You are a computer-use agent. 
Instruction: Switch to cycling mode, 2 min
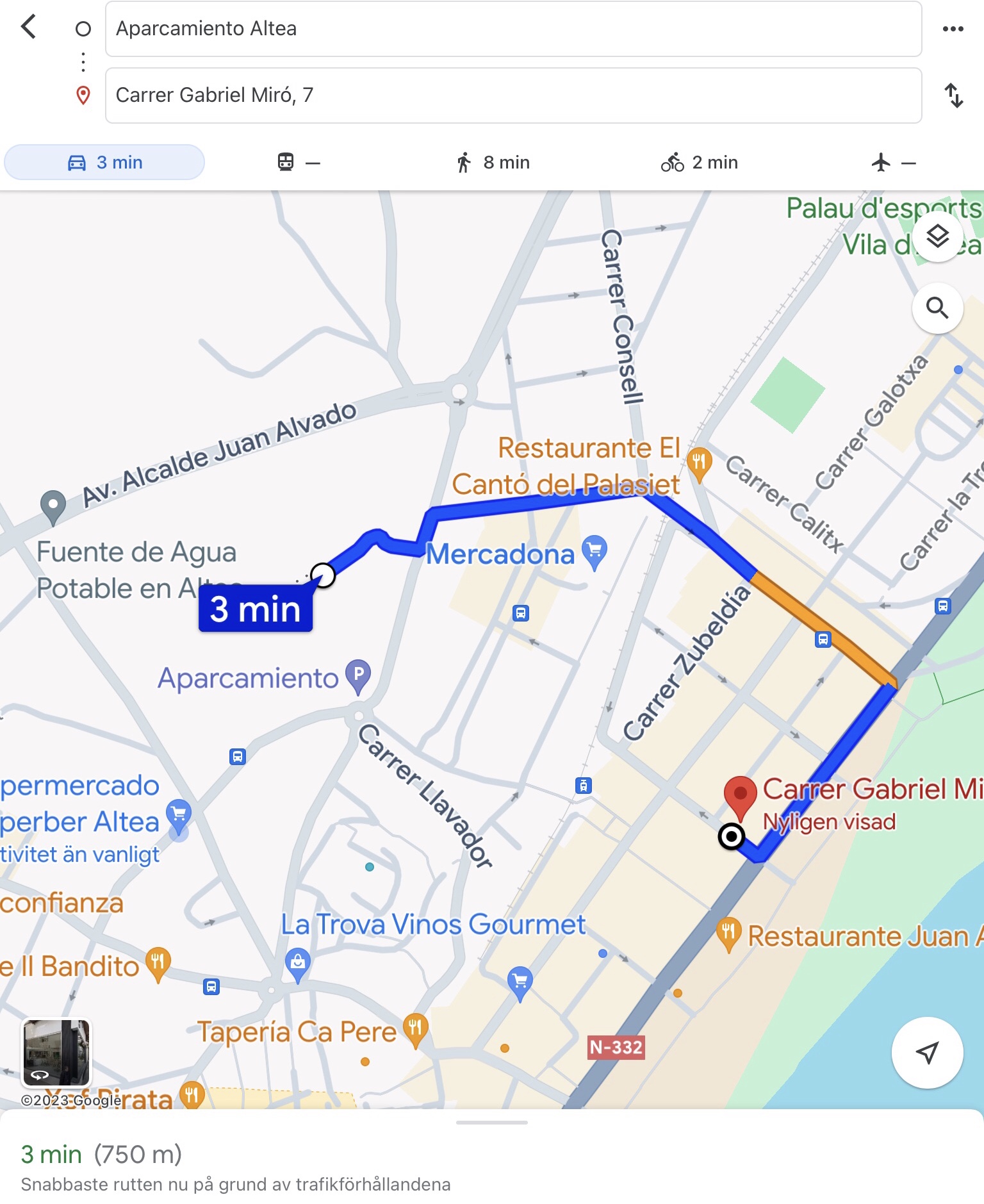coord(699,163)
